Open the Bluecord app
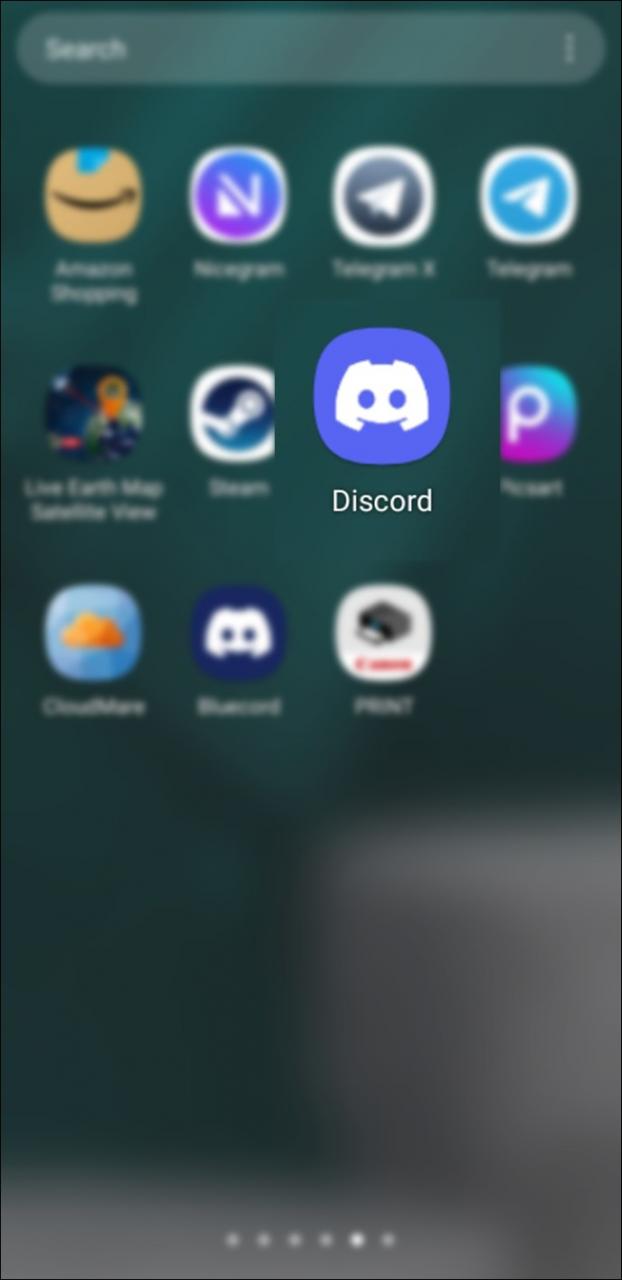 (x=238, y=633)
